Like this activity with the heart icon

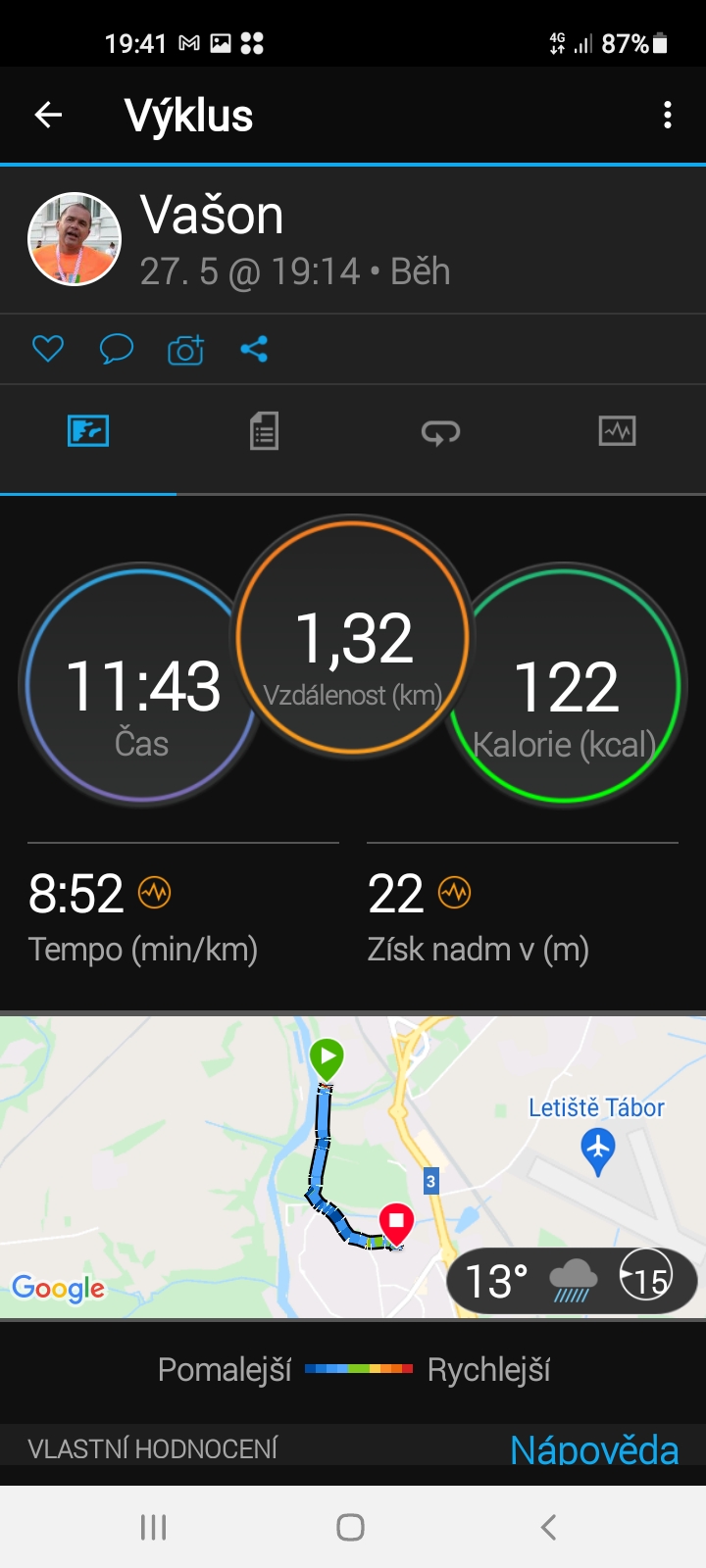tap(48, 349)
